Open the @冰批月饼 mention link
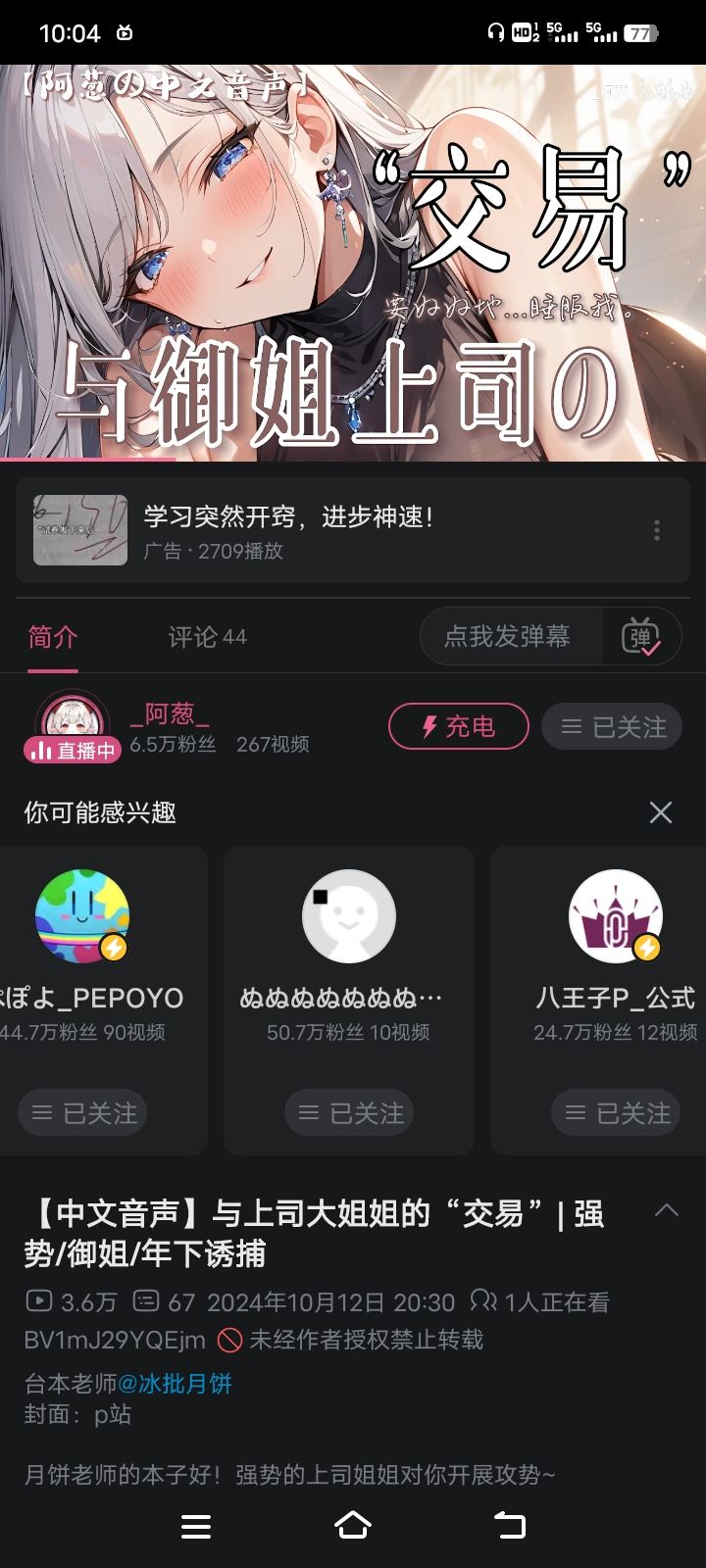The width and height of the screenshot is (706, 1568). [x=175, y=1384]
